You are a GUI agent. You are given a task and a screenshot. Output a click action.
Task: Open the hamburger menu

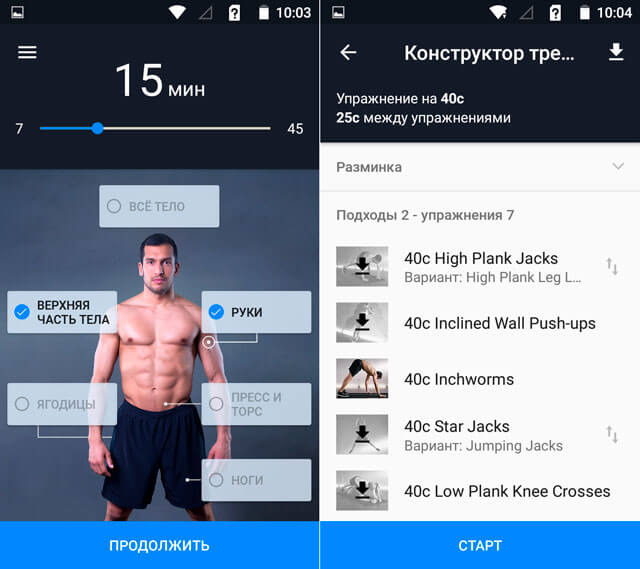coord(27,52)
